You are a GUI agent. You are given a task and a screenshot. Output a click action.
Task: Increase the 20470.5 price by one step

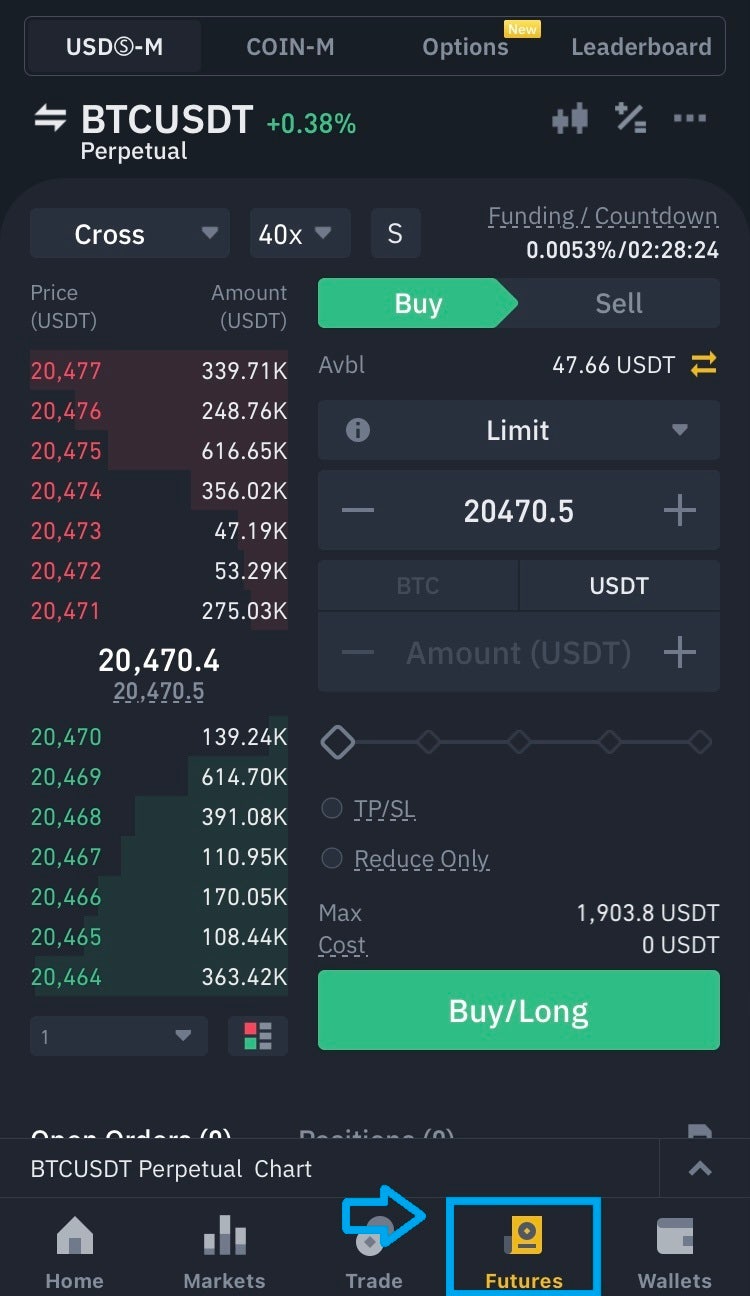679,511
